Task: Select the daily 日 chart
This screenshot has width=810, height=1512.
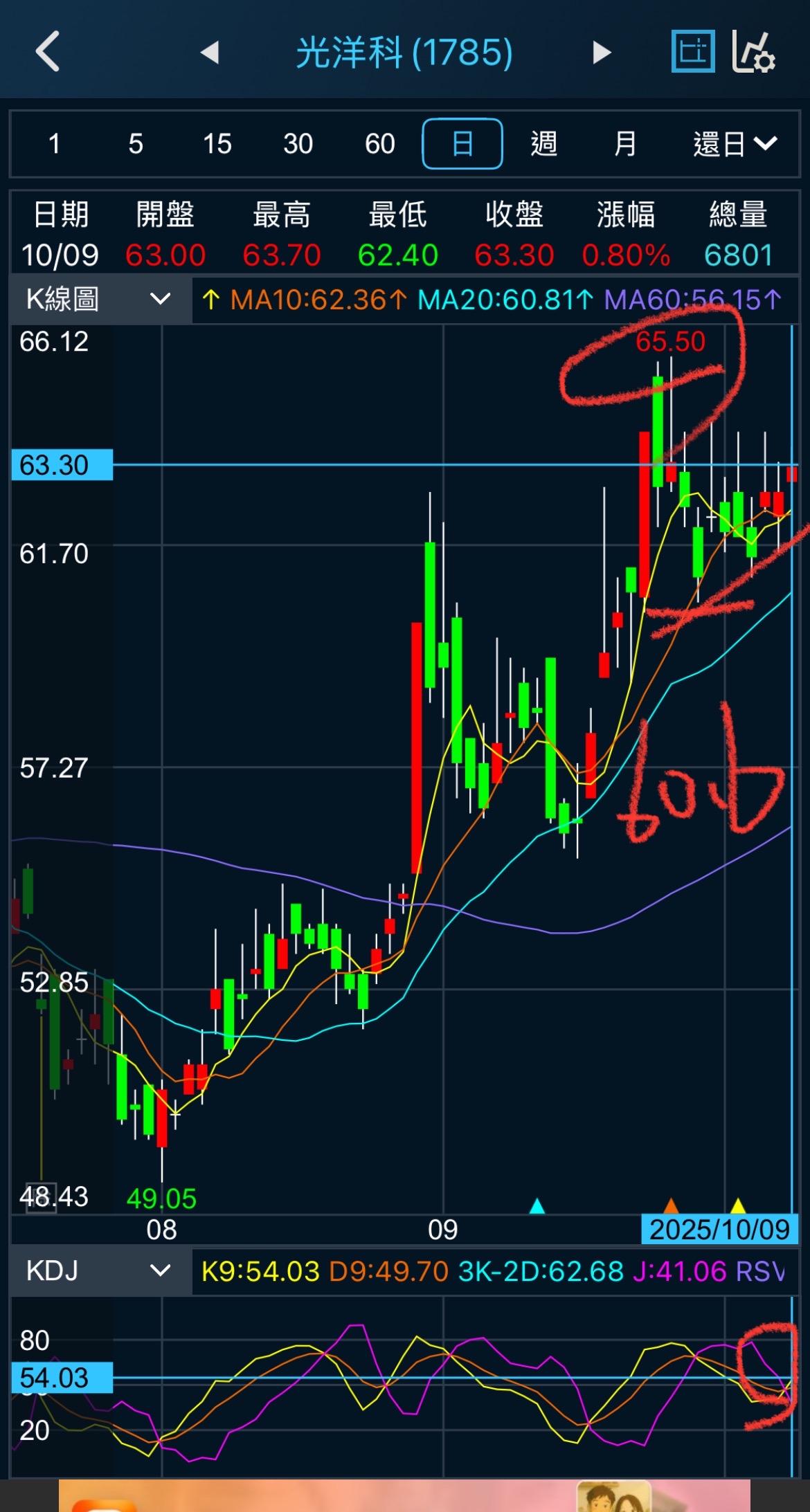Action: pyautogui.click(x=462, y=144)
